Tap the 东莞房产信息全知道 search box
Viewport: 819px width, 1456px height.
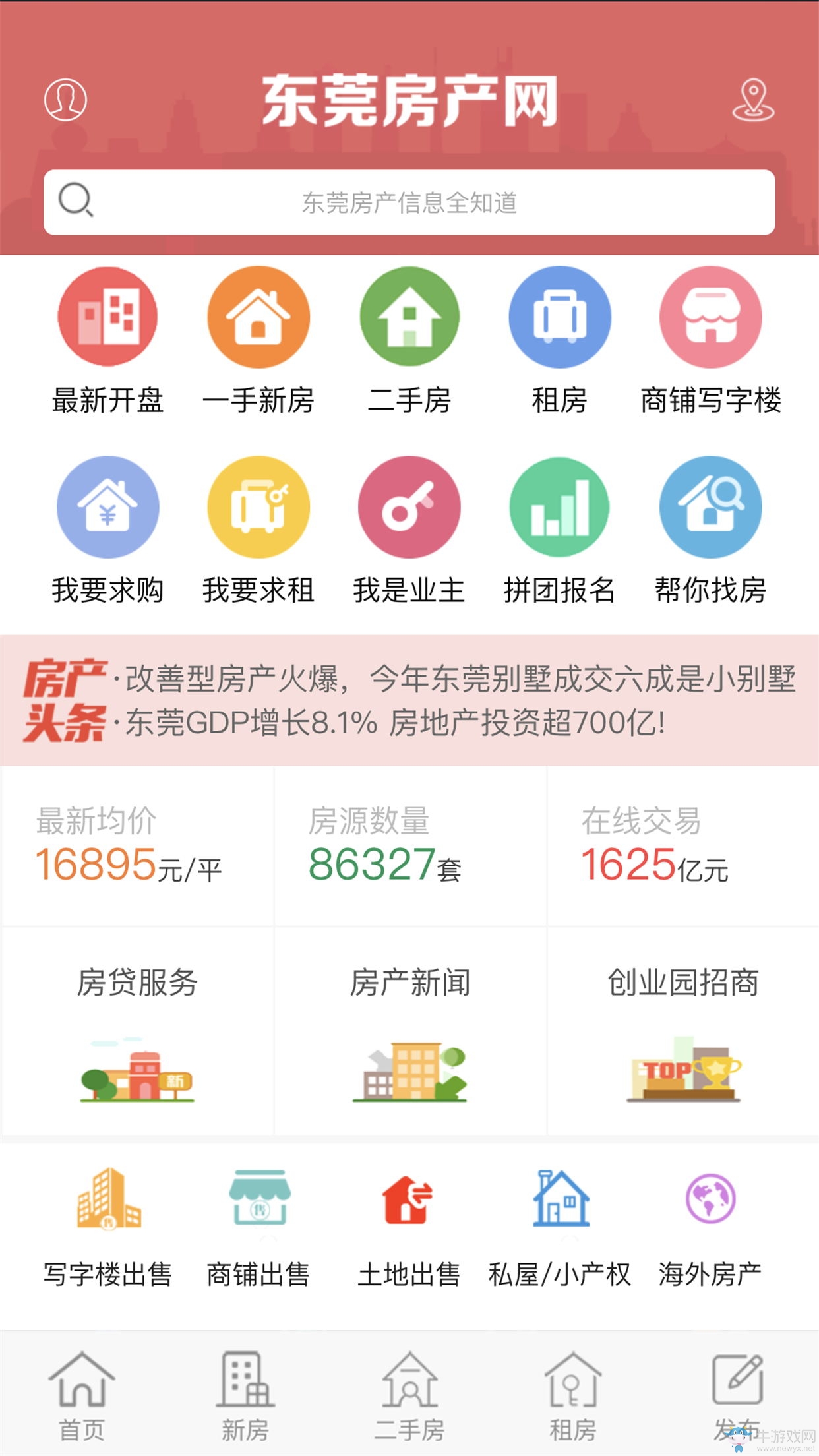coord(409,202)
